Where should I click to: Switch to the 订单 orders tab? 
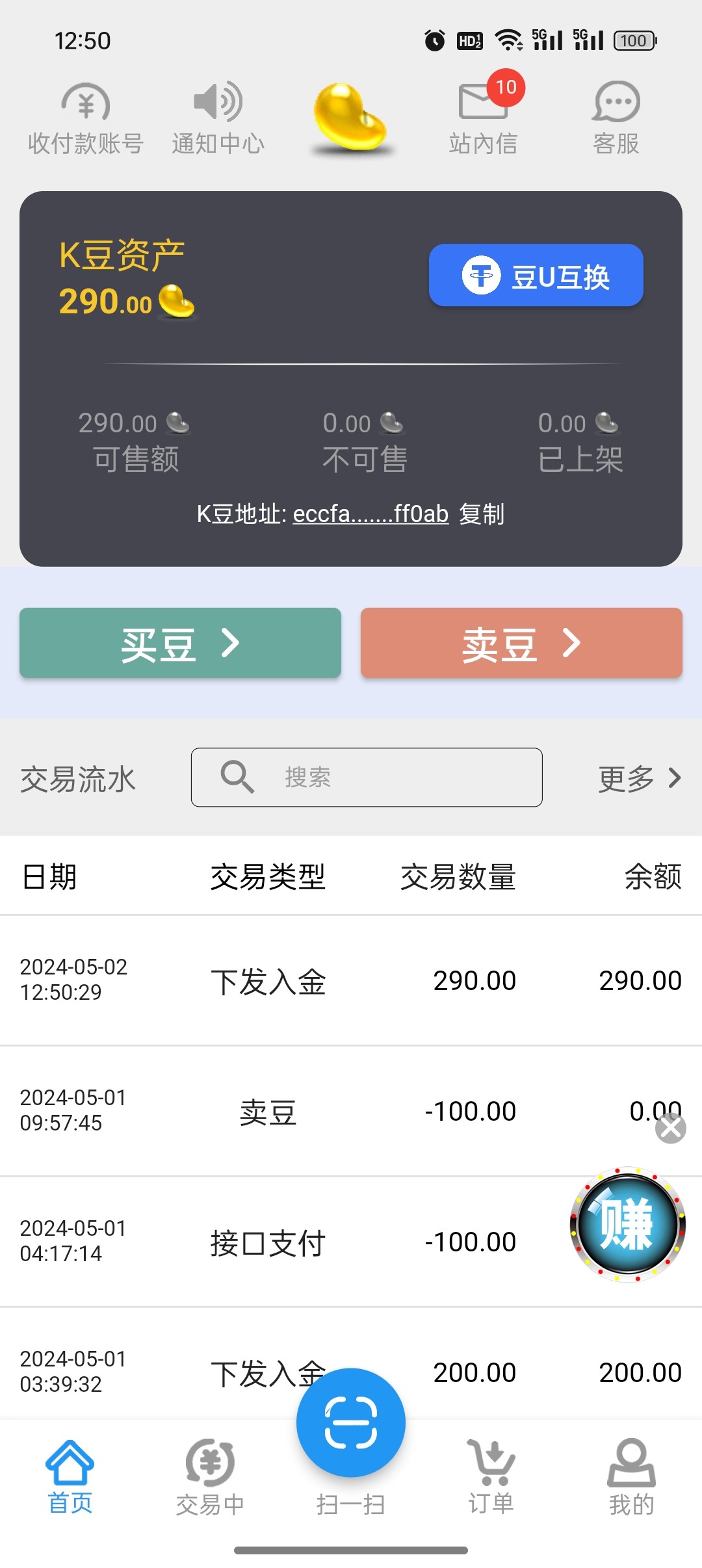tap(491, 1477)
